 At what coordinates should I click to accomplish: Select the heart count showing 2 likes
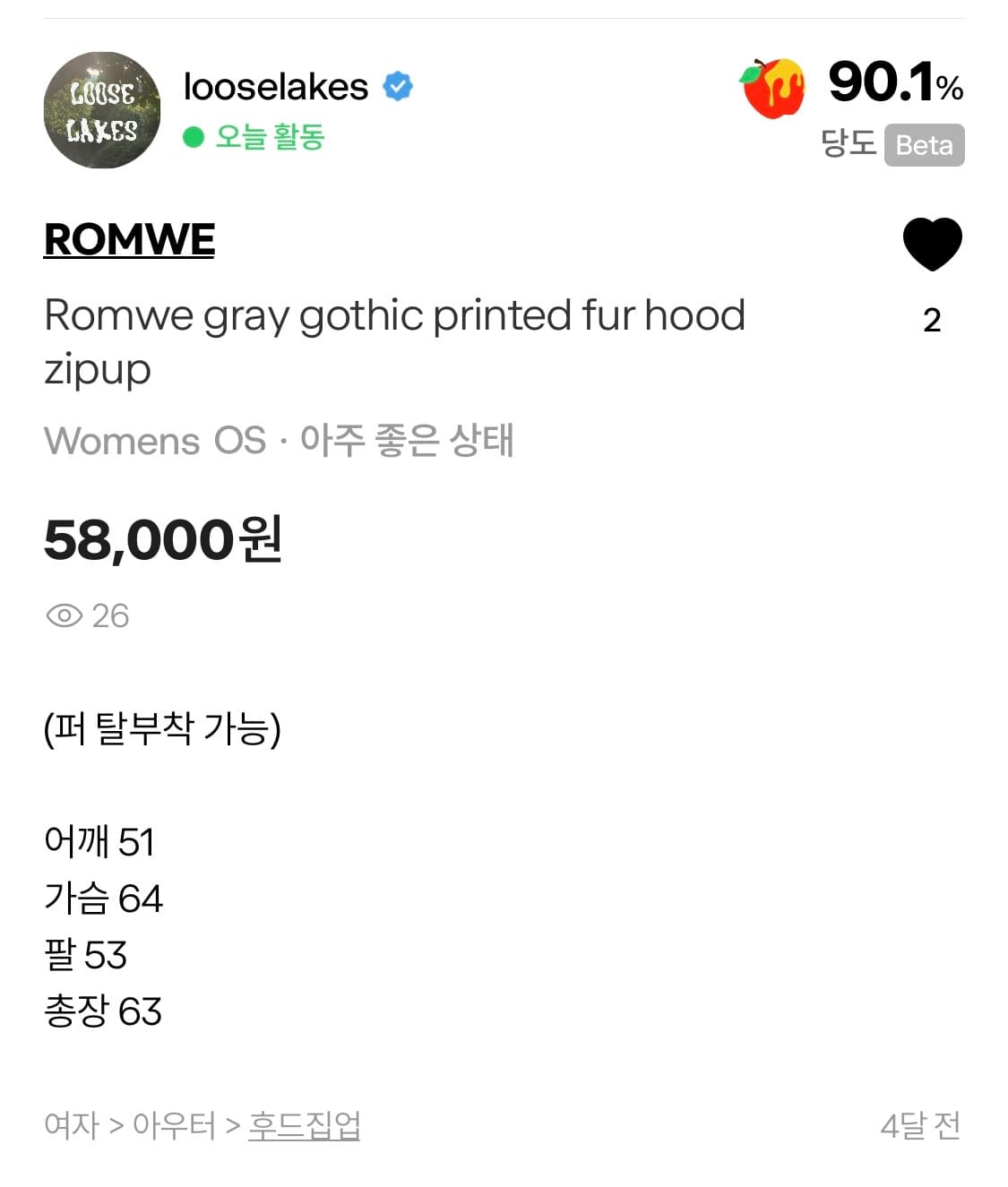click(932, 320)
